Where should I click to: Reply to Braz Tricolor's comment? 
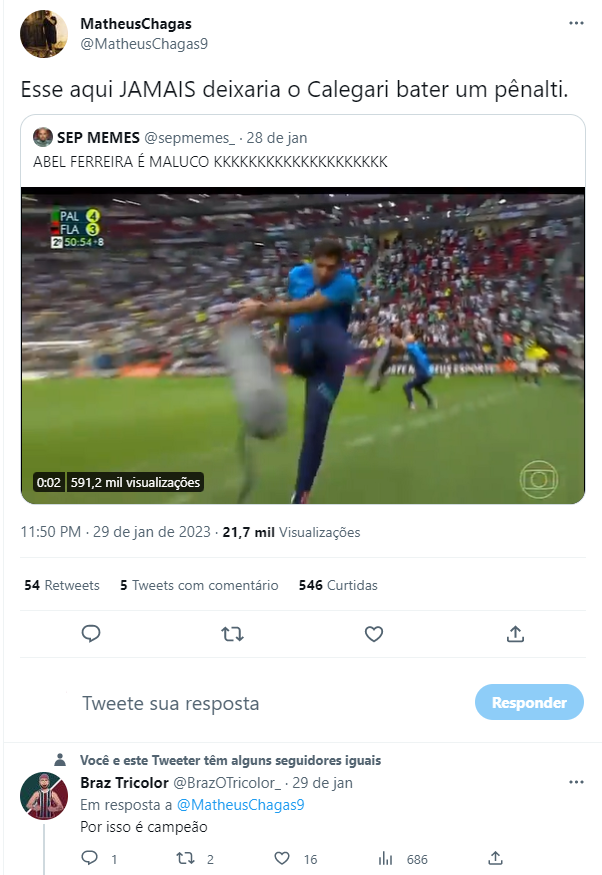[x=90, y=858]
